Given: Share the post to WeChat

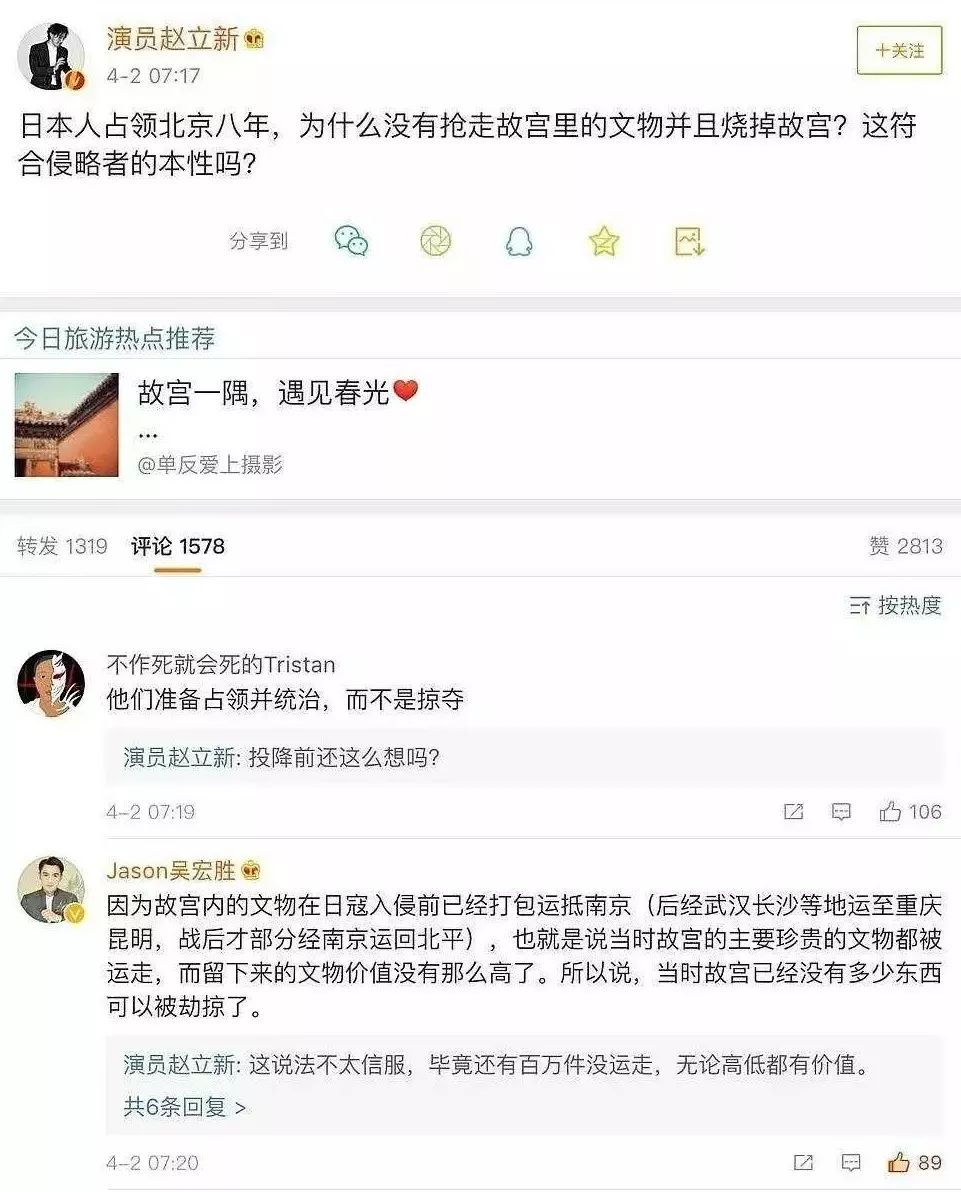Looking at the screenshot, I should pyautogui.click(x=351, y=241).
